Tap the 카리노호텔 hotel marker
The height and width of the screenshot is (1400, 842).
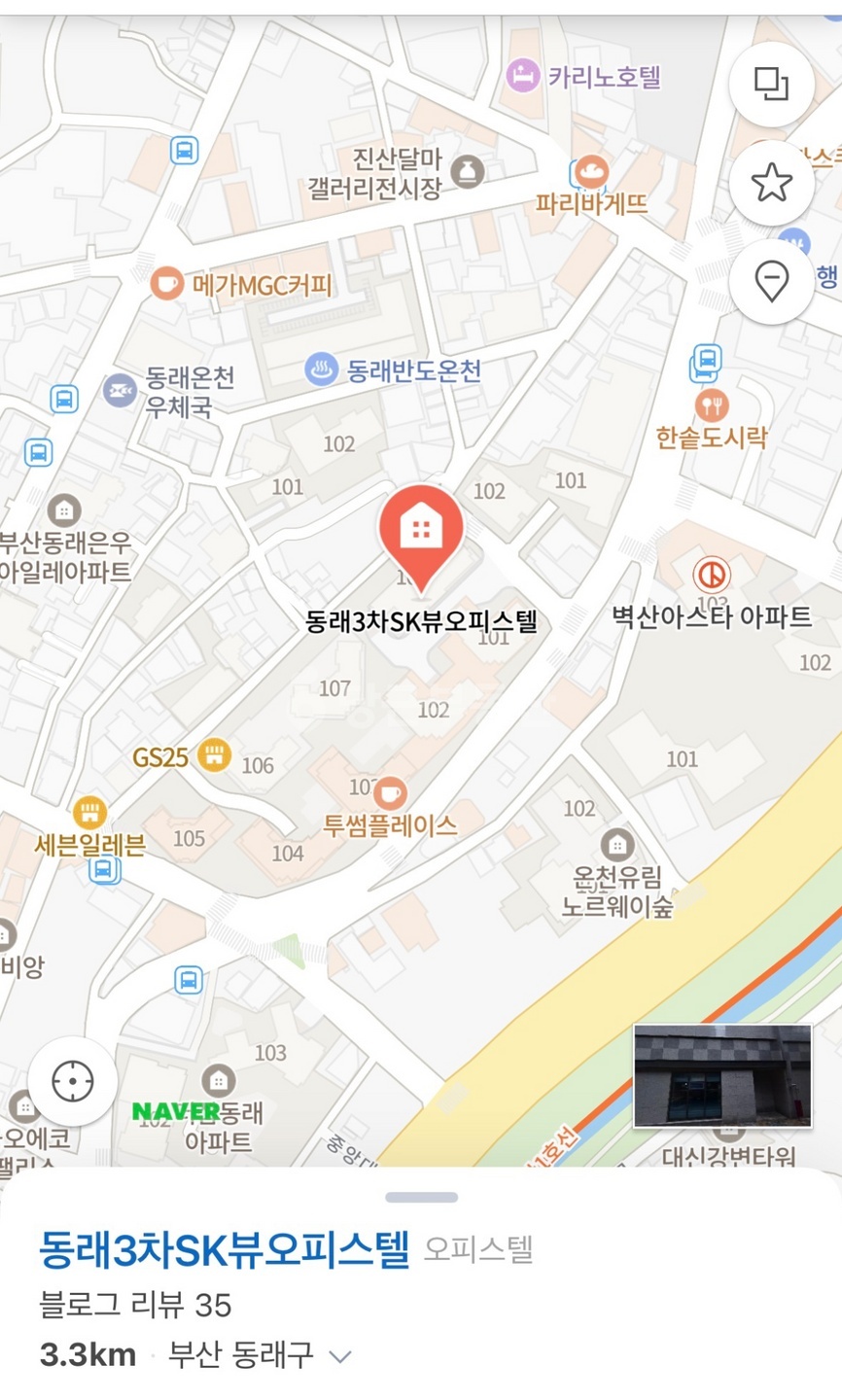(523, 75)
